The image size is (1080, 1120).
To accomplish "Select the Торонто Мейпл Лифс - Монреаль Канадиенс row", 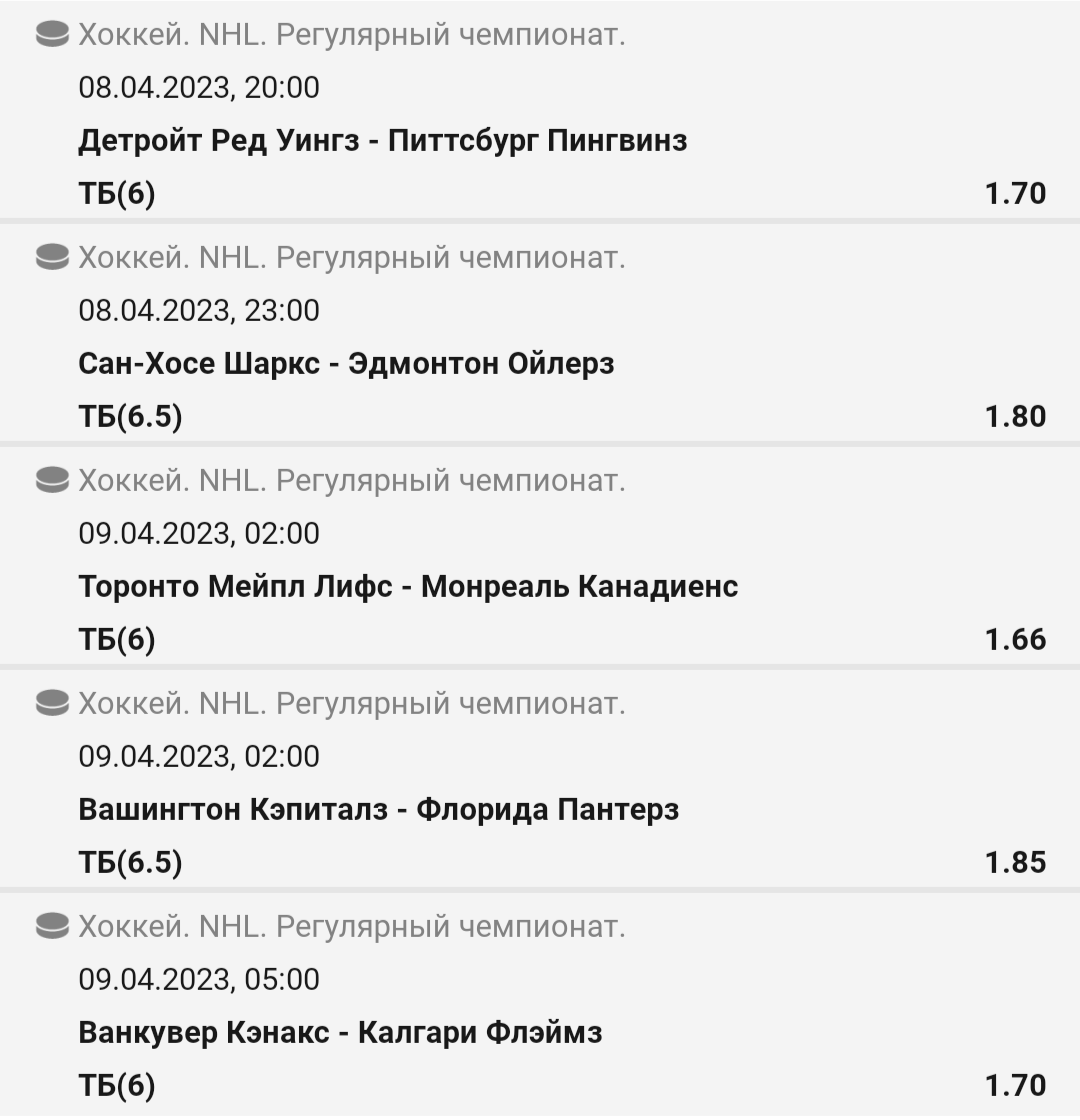I will pos(408,586).
